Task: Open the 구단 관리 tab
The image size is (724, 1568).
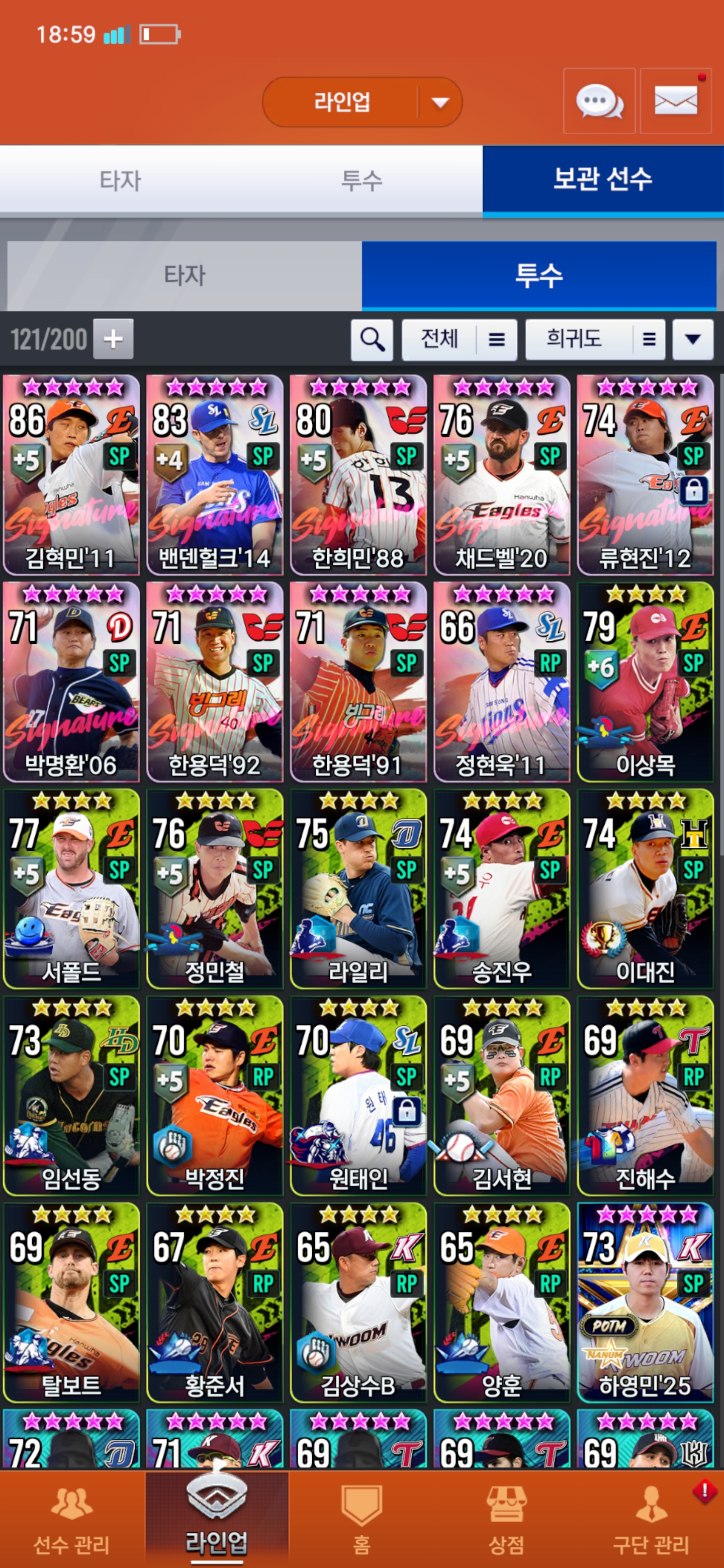Action: click(650, 1520)
